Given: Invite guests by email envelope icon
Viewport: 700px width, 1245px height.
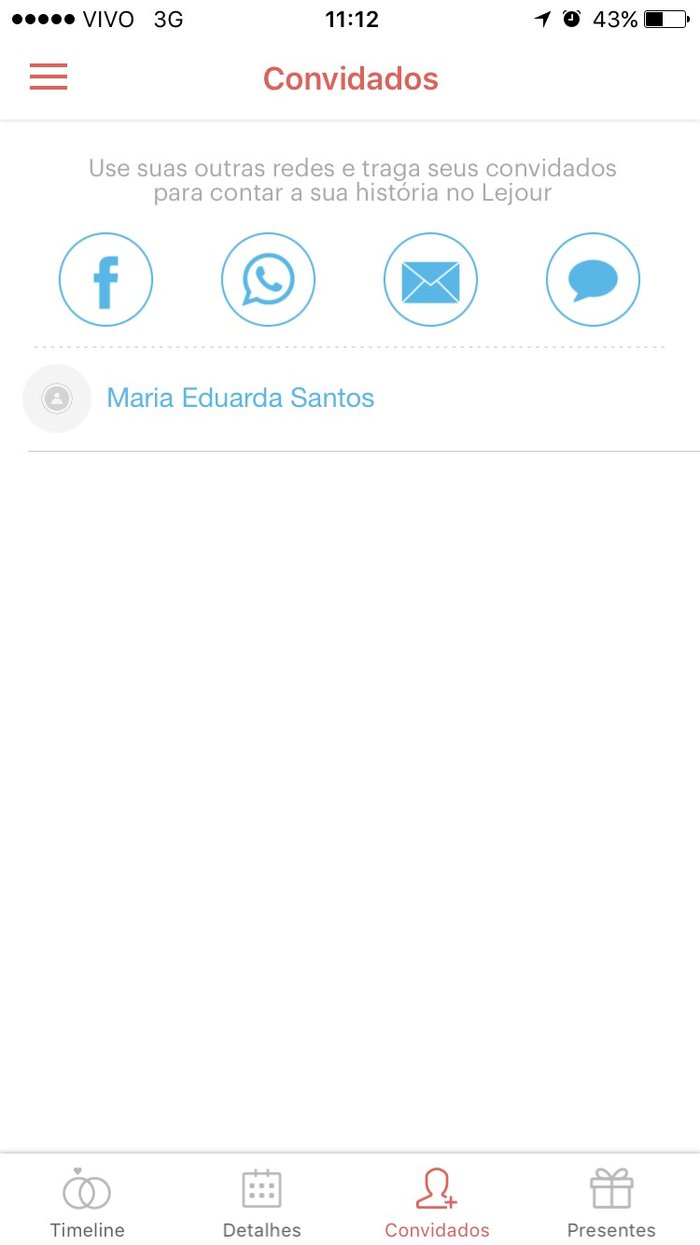Looking at the screenshot, I should tap(431, 280).
